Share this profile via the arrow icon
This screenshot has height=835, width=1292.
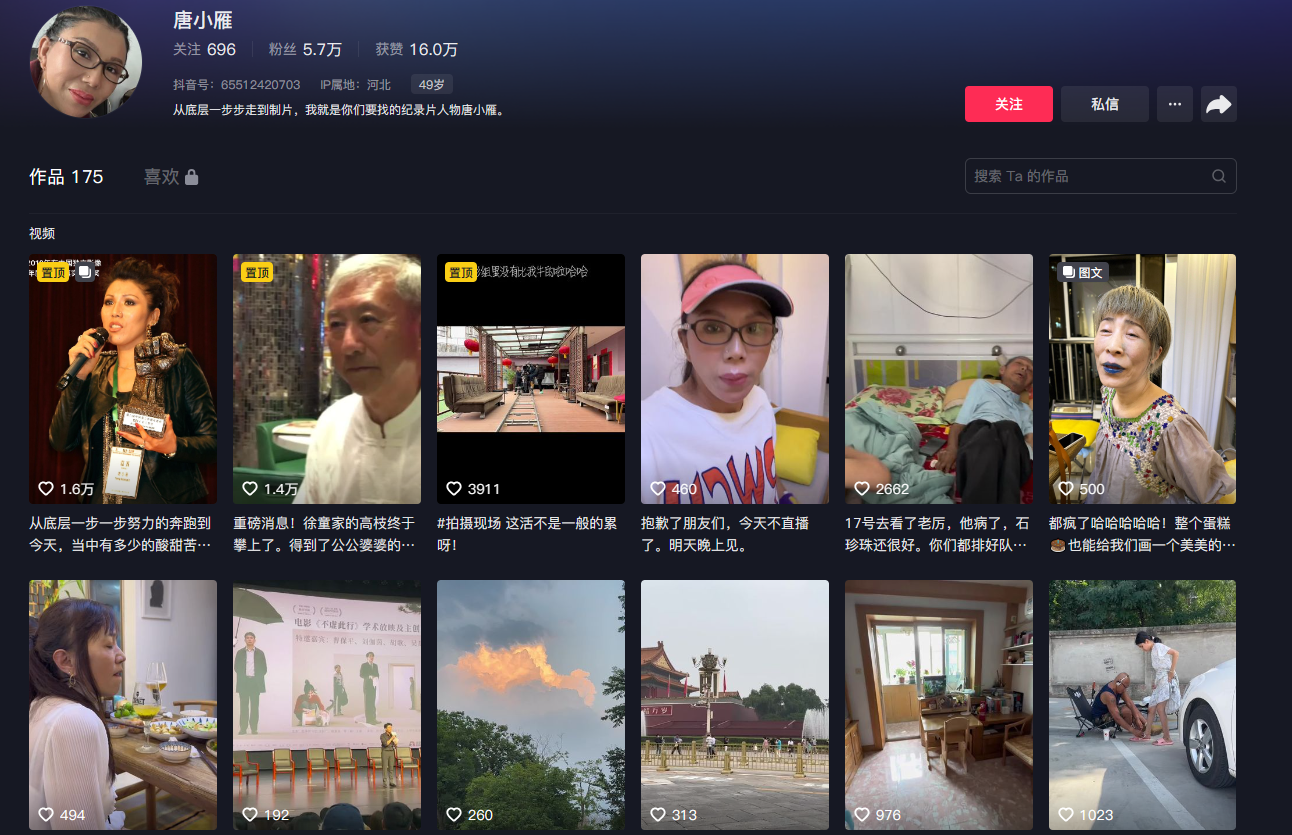point(1218,104)
